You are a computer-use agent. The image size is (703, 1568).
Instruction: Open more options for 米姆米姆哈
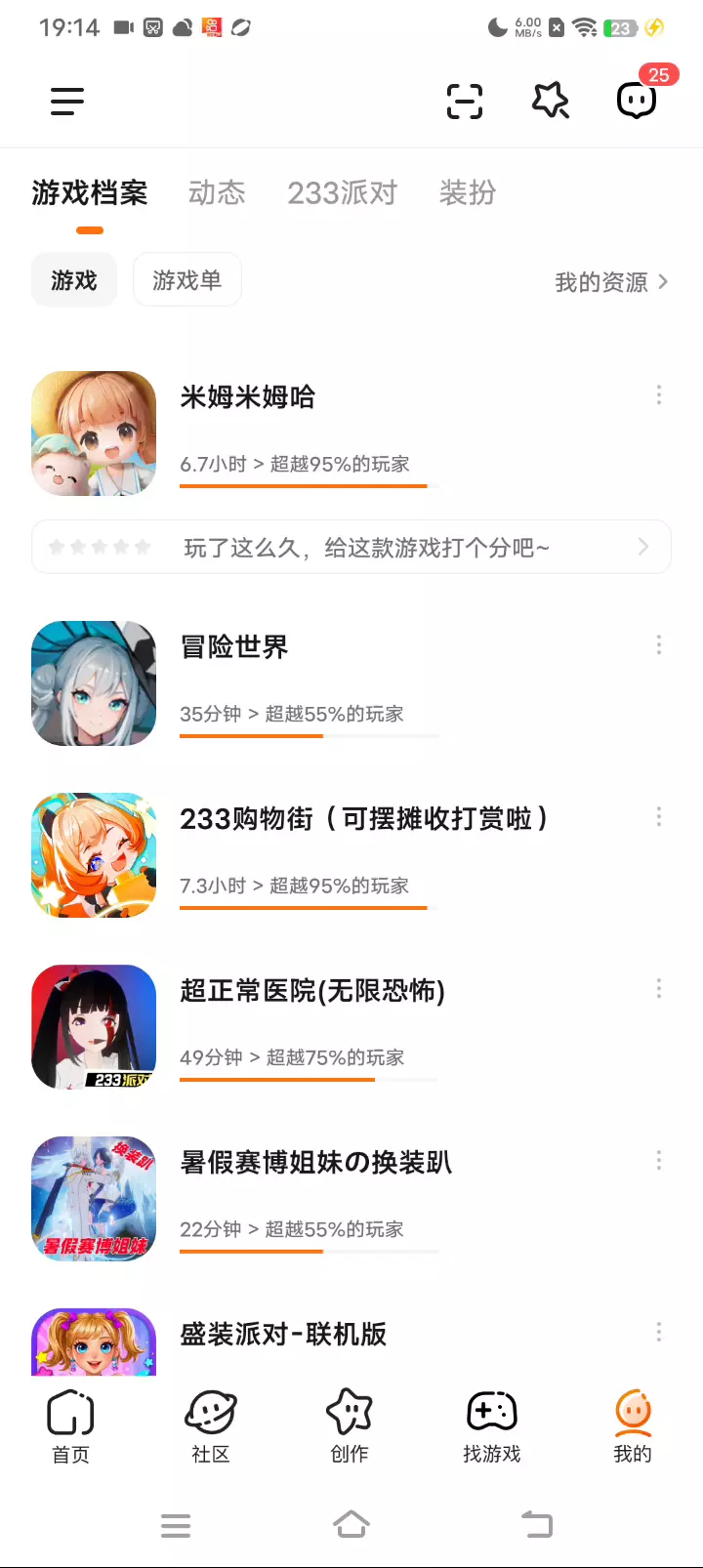659,394
